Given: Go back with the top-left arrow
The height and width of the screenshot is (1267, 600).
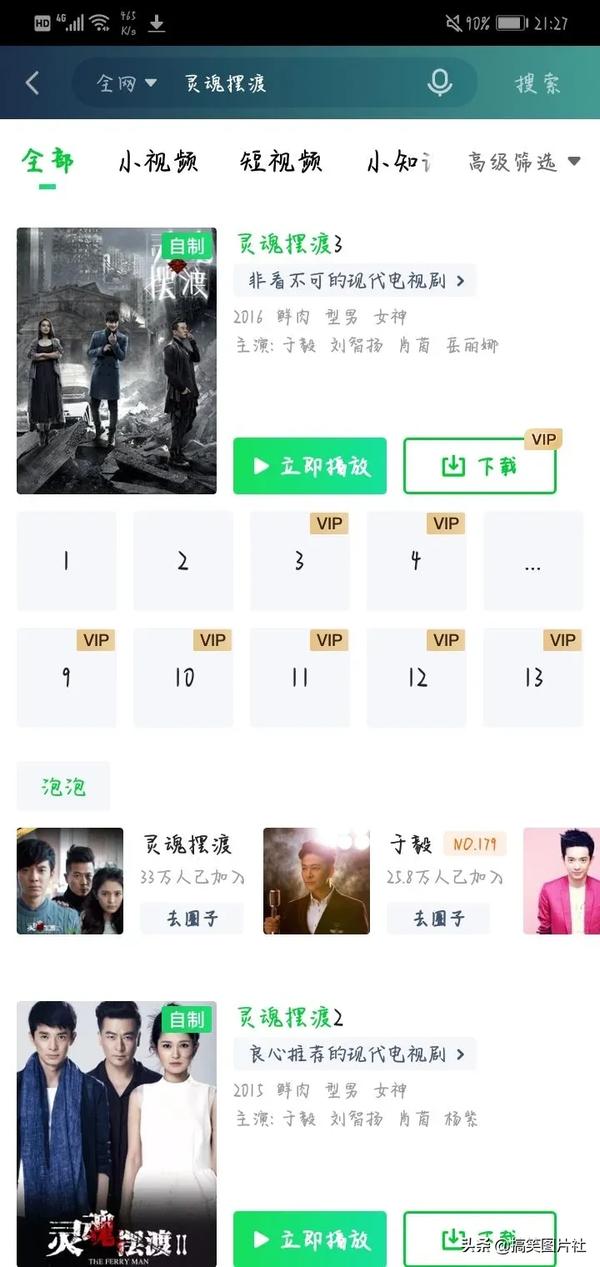Looking at the screenshot, I should pyautogui.click(x=32, y=83).
